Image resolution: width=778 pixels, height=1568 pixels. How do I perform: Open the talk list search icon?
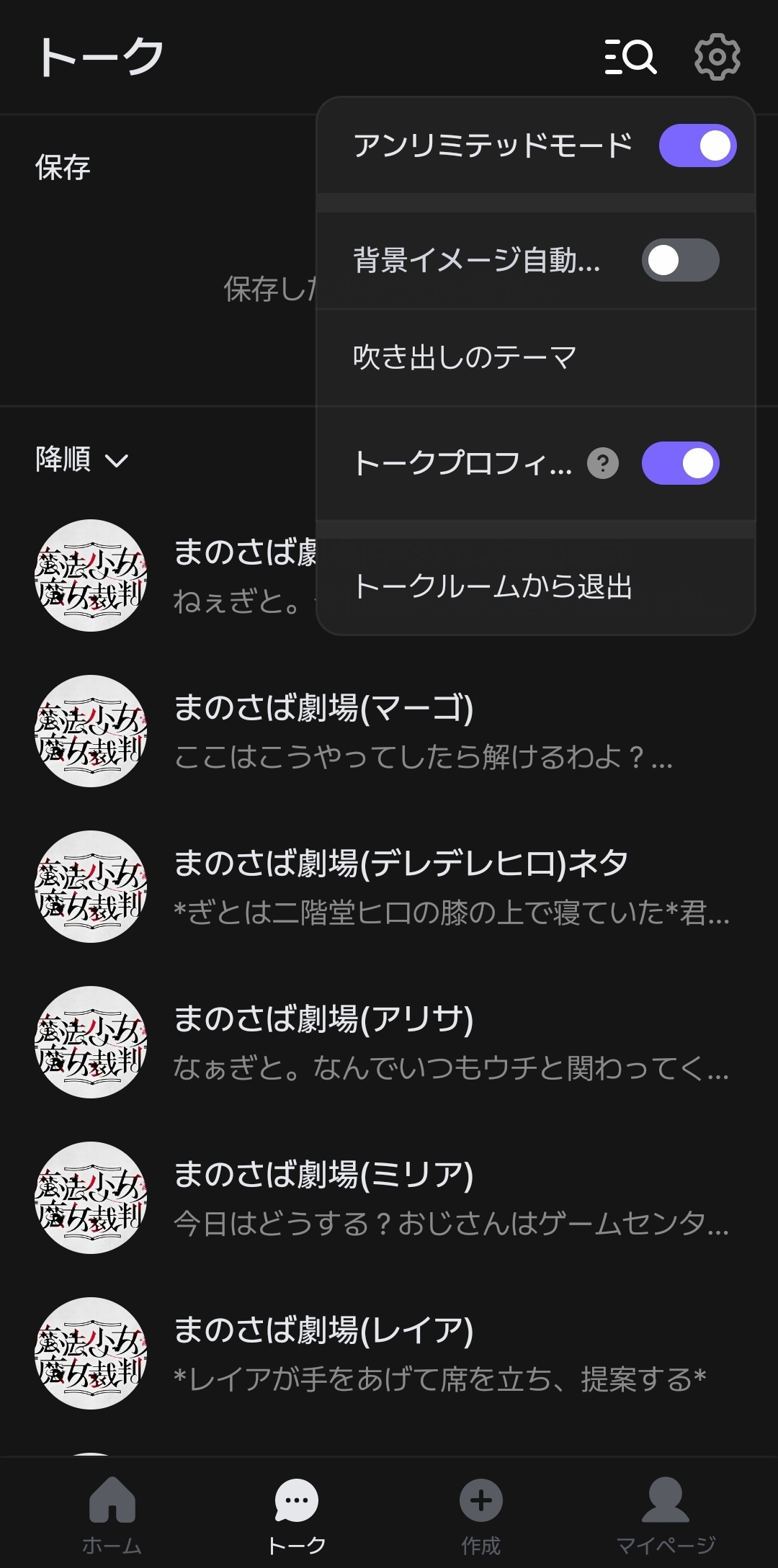point(630,57)
